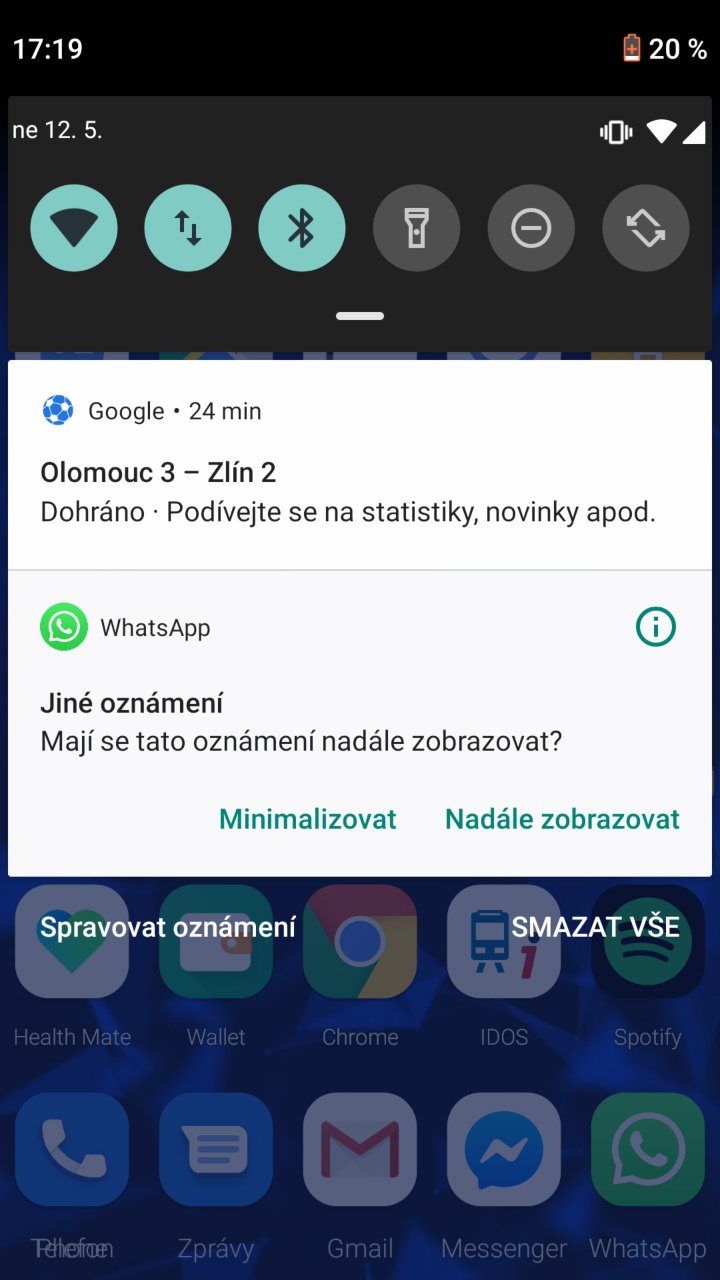The image size is (720, 1280).
Task: Select Nadále zobrazovat for WhatsApp notifications
Action: point(562,819)
